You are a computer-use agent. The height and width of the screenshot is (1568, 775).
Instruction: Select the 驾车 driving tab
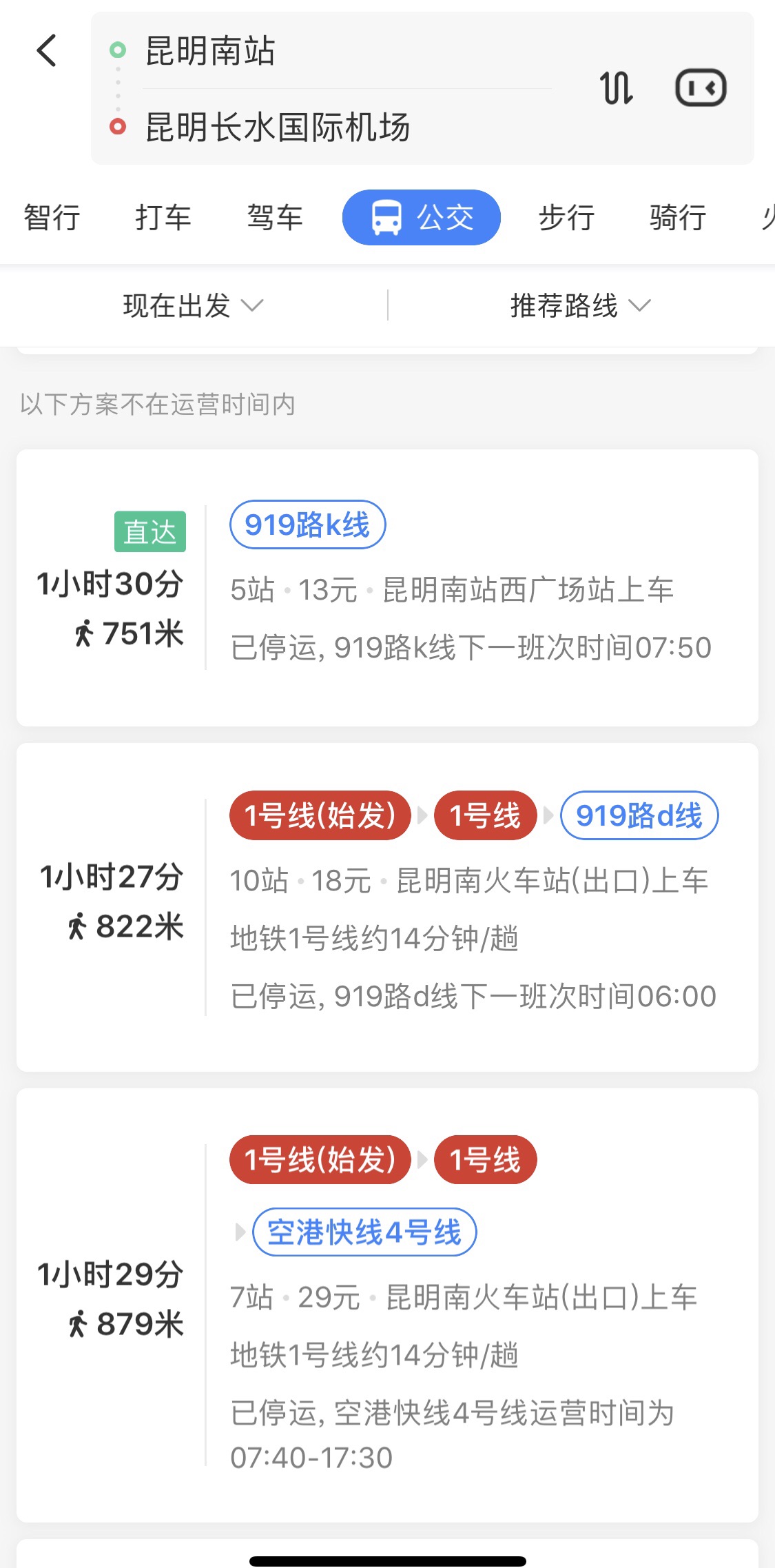275,218
